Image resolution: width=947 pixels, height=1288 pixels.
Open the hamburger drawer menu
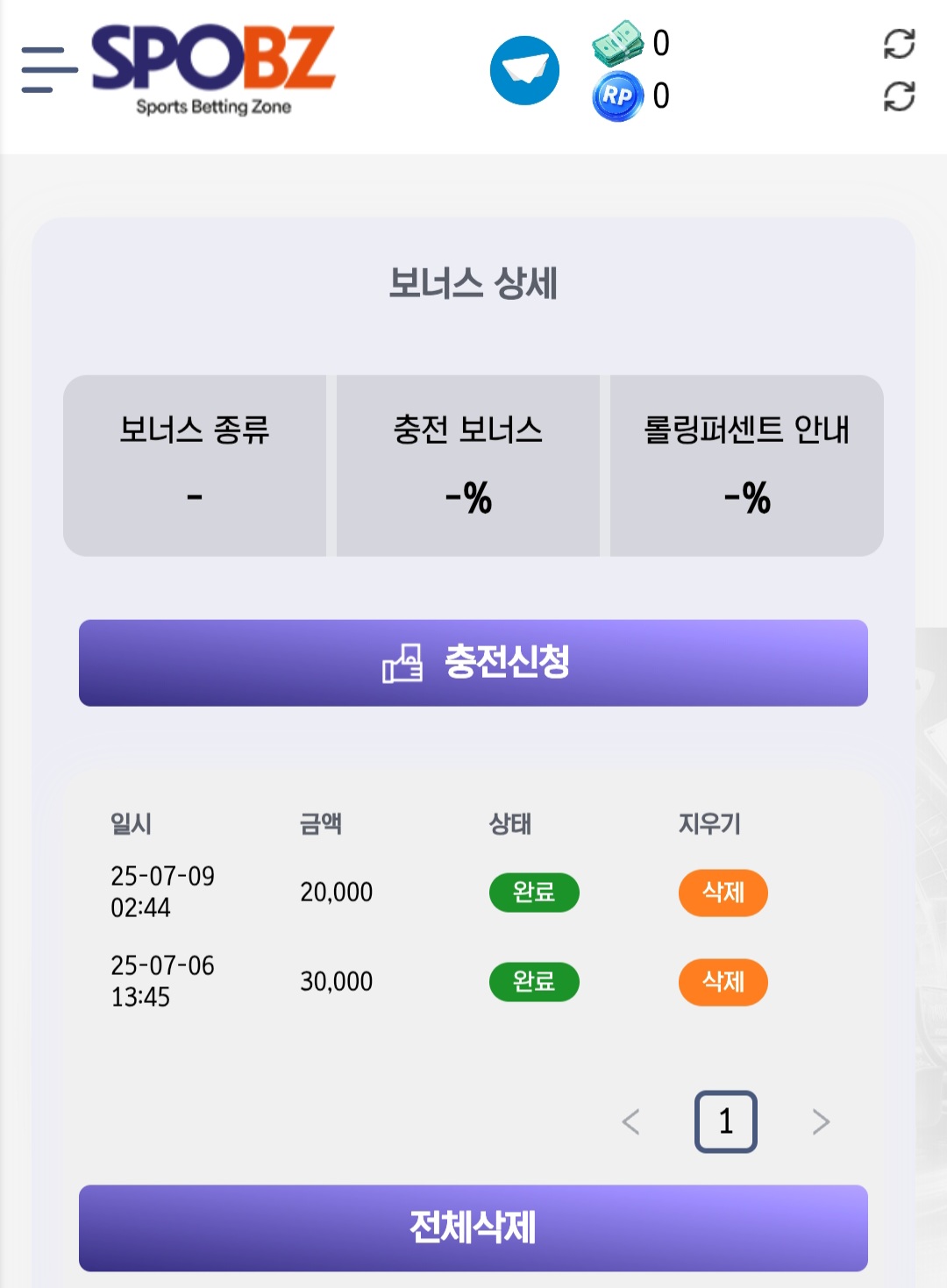[x=49, y=69]
